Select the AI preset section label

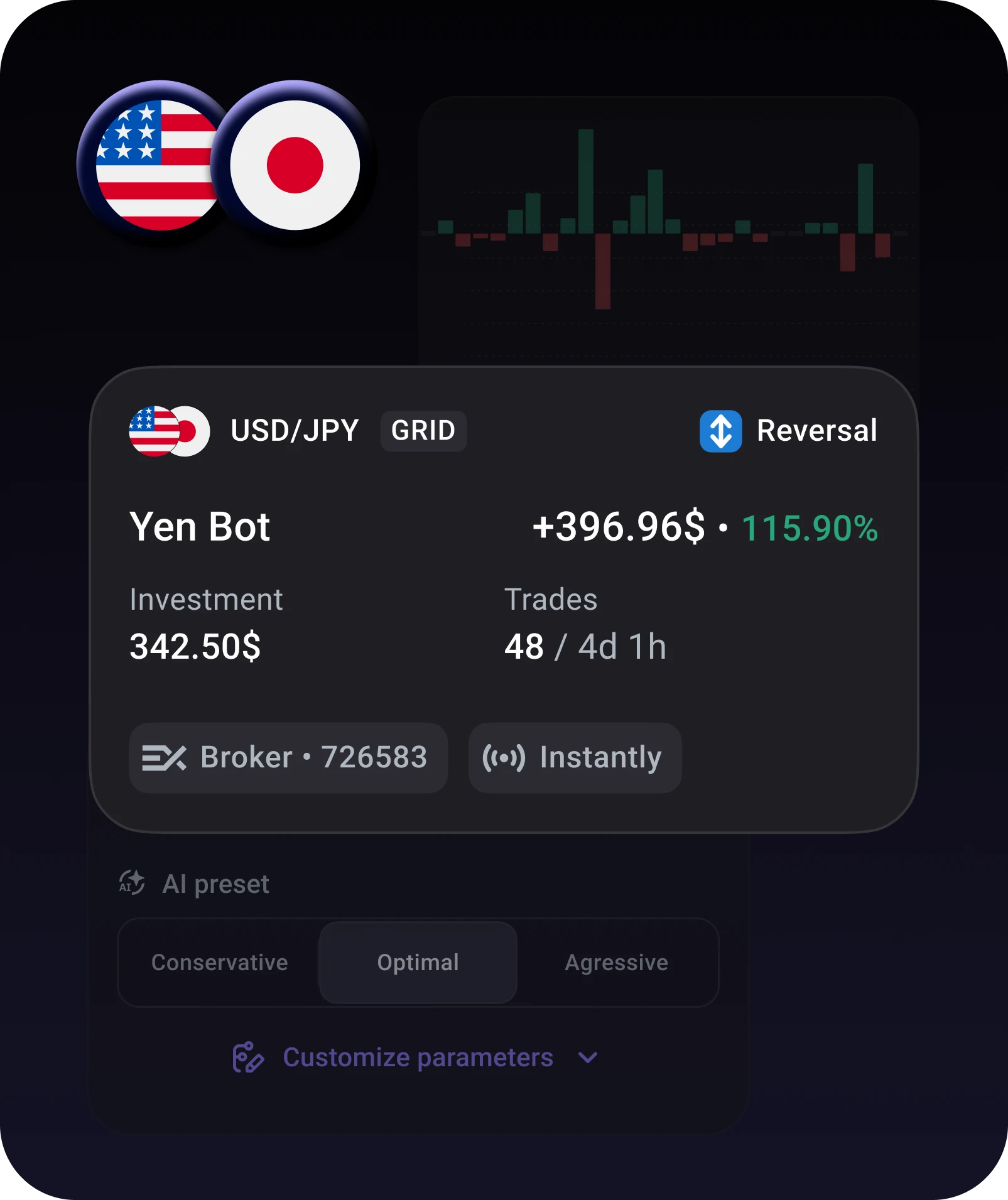pos(216,883)
